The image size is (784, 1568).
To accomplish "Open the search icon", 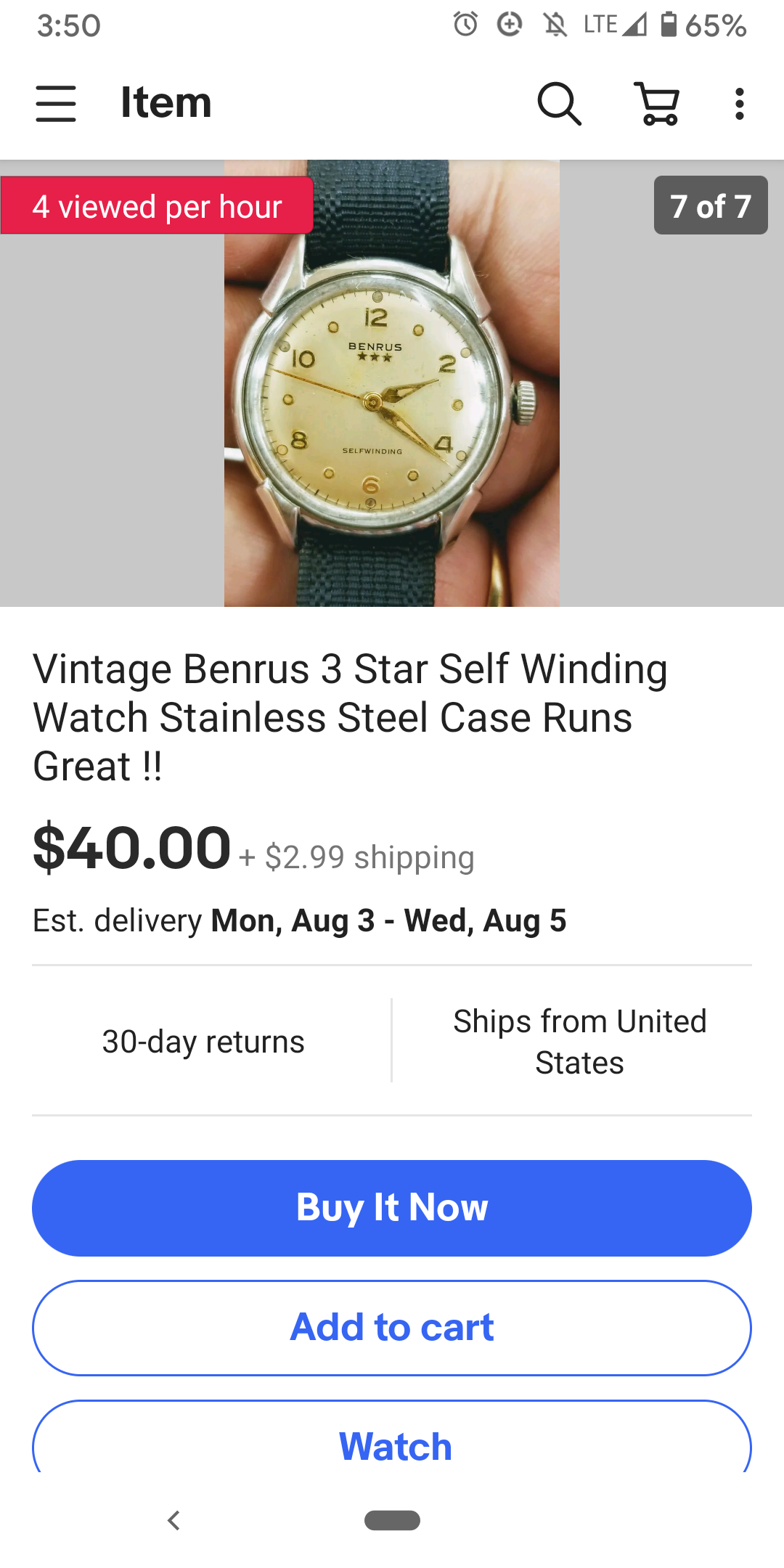I will coord(559,104).
